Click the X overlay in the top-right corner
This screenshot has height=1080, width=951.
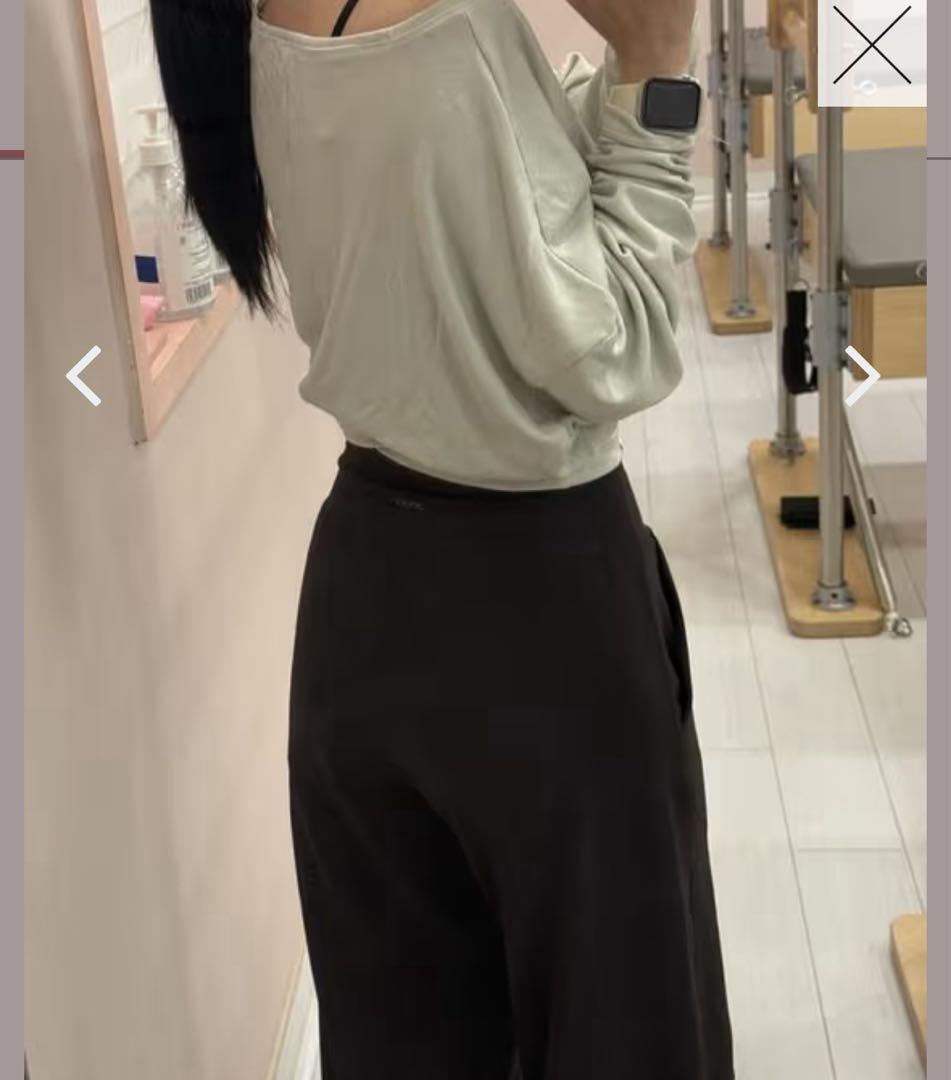[873, 46]
